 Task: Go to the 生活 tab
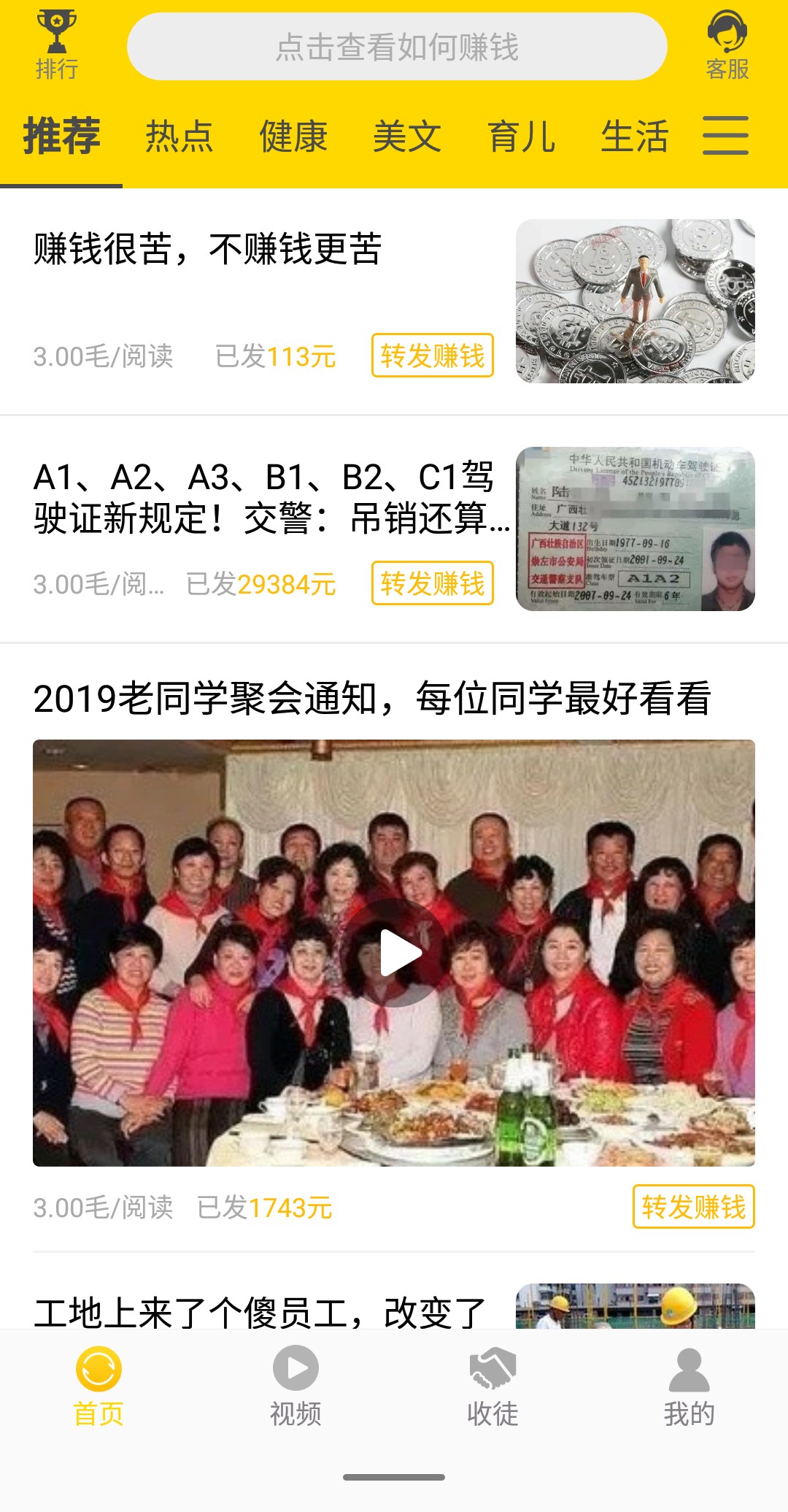[x=634, y=137]
